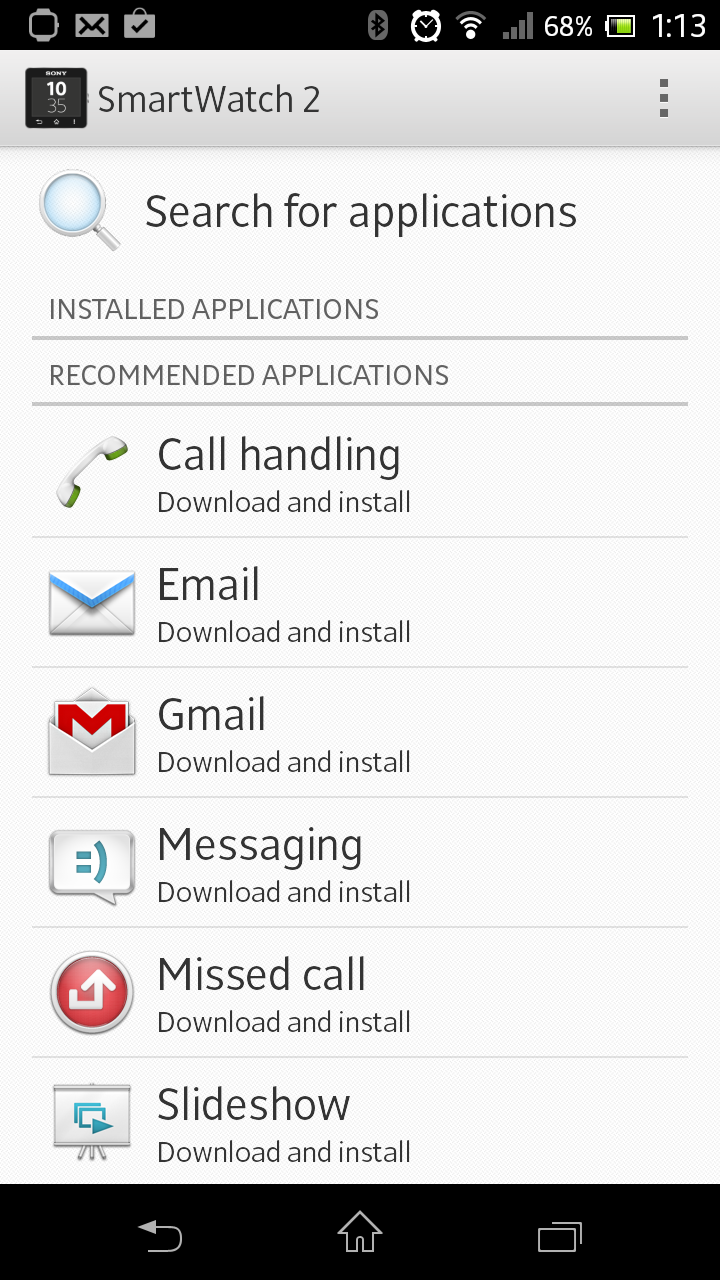Tap the SmartWatch 2 app icon
Screen dimensions: 720x1280
point(56,99)
